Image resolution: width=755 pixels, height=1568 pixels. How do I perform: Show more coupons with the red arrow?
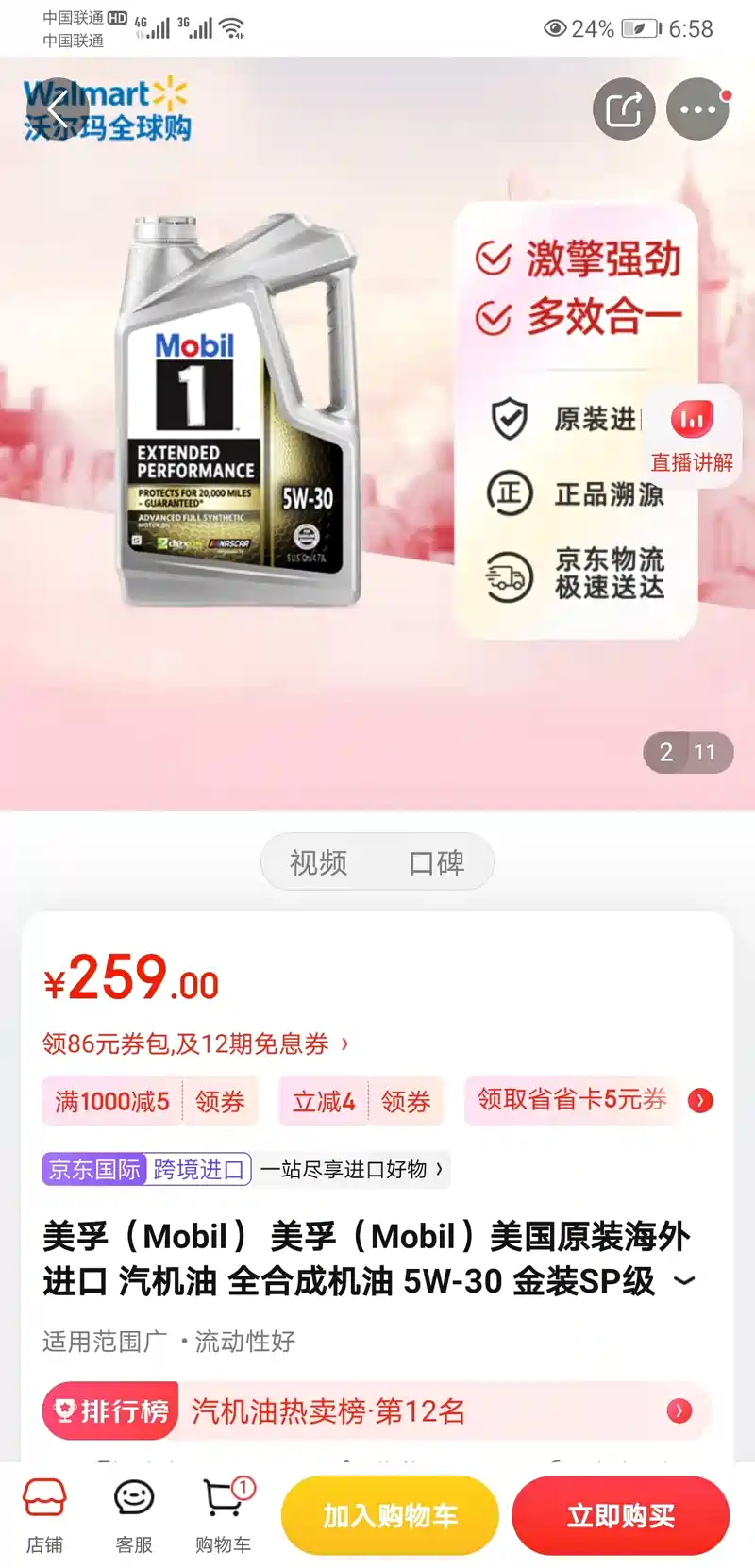(700, 1100)
